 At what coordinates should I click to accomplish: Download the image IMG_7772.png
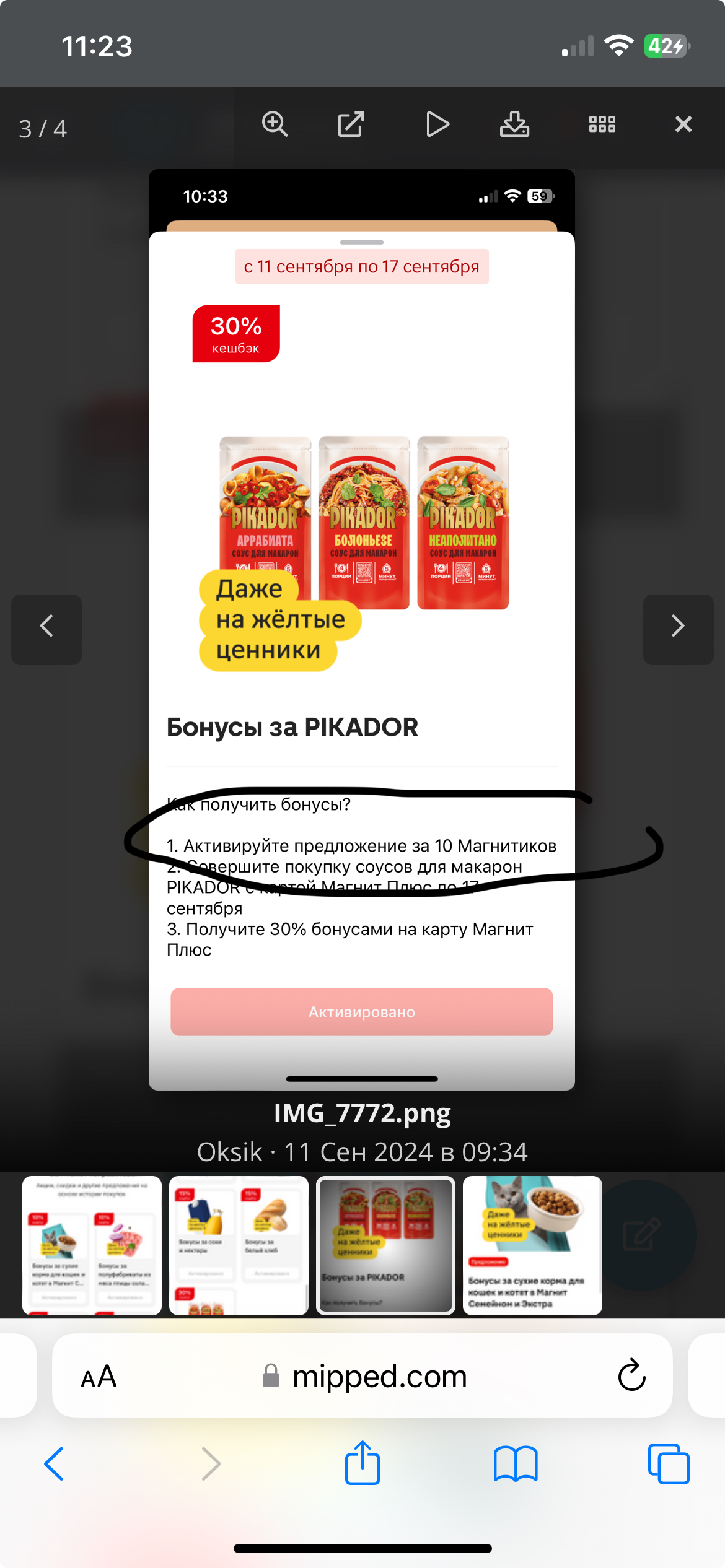click(514, 124)
